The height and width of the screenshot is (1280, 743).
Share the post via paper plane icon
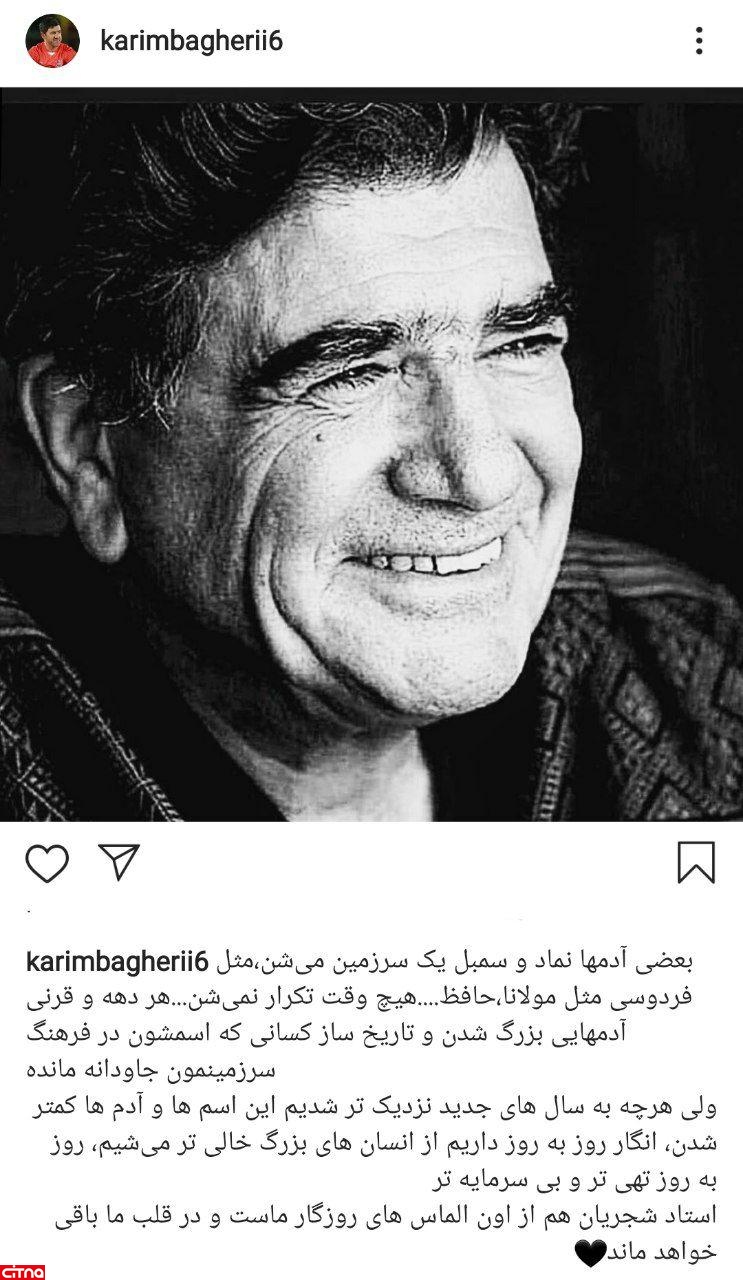(x=119, y=862)
